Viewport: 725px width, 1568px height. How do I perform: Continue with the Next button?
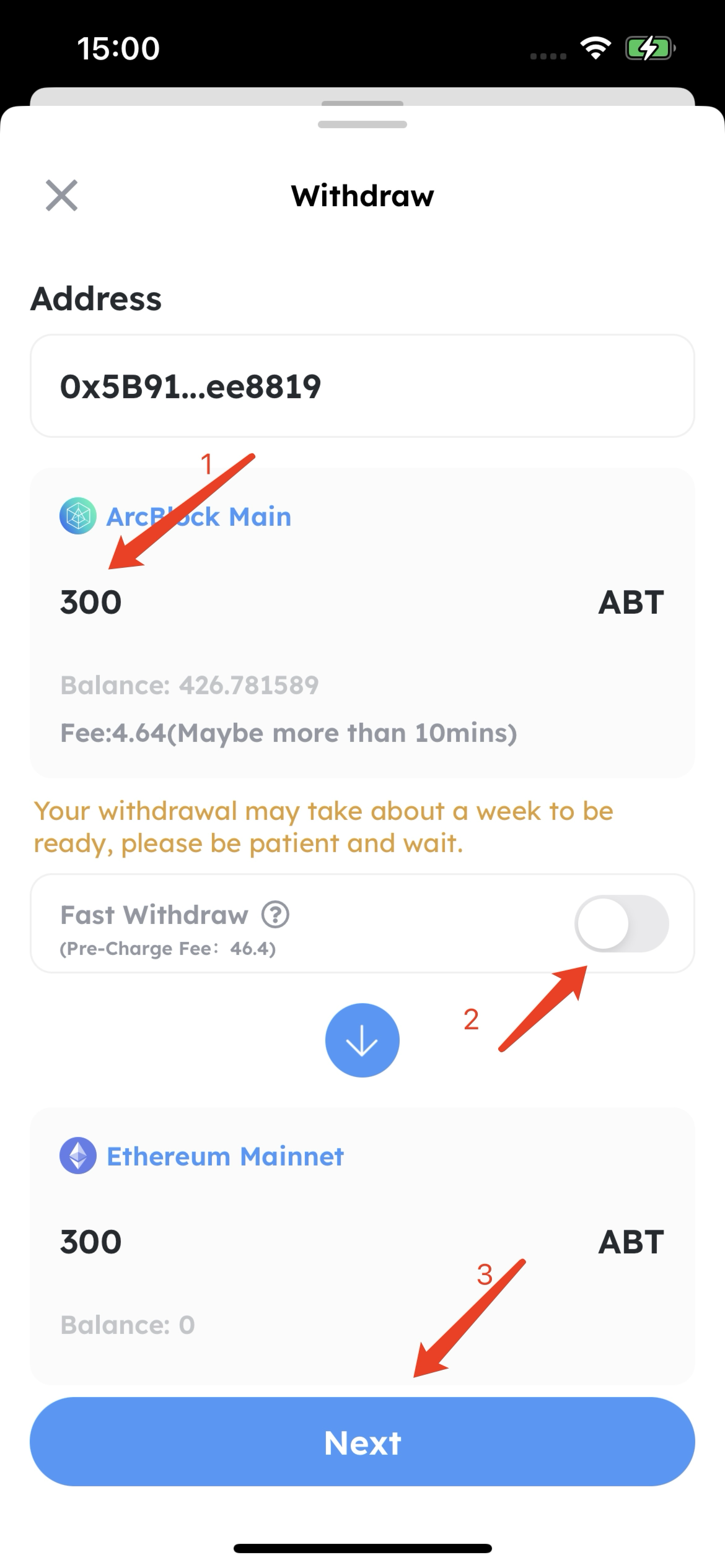(x=362, y=1442)
